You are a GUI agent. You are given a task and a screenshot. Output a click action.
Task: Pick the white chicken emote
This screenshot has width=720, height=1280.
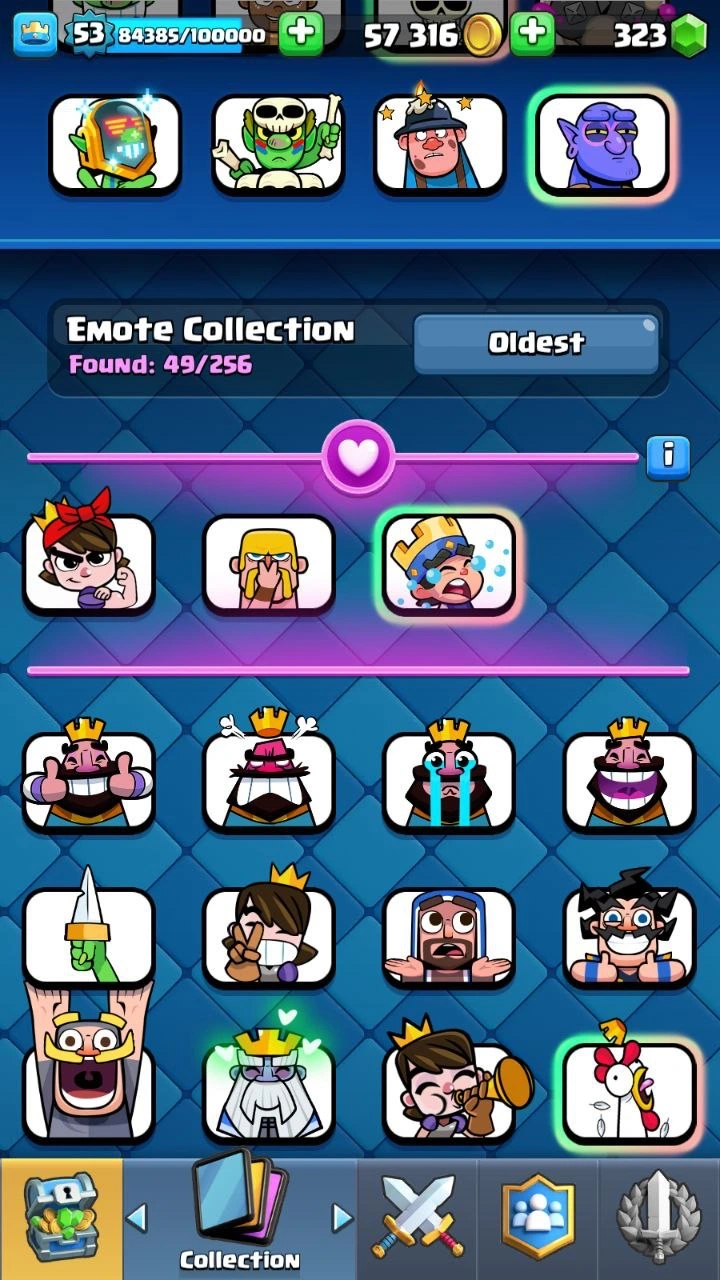point(629,1092)
